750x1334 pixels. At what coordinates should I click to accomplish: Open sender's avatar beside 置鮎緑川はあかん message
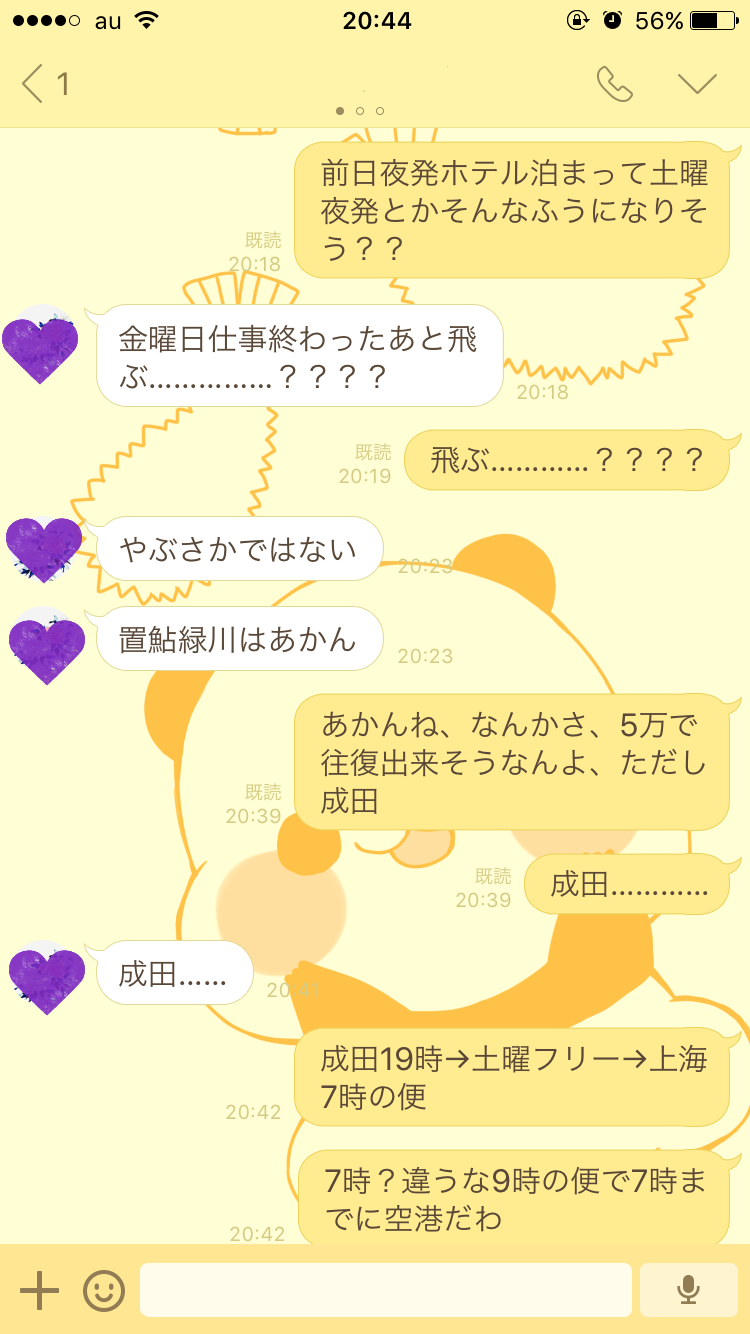[46, 646]
